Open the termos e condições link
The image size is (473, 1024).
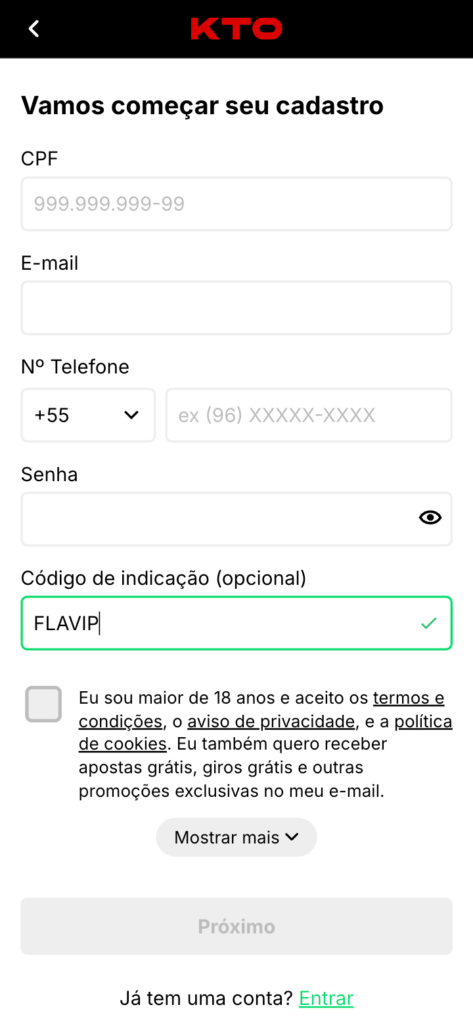[x=409, y=698]
